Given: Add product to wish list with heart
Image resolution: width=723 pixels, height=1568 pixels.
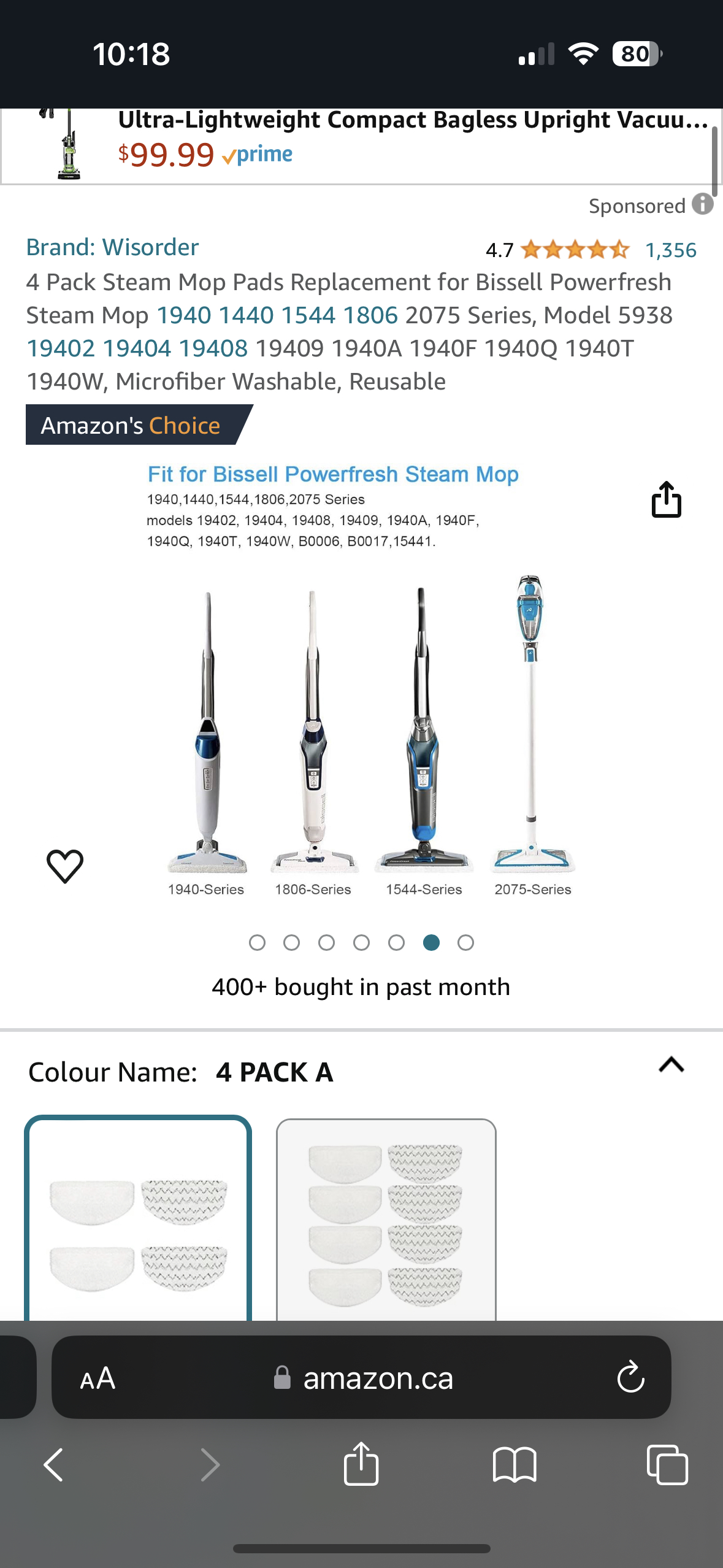Looking at the screenshot, I should pos(65,866).
